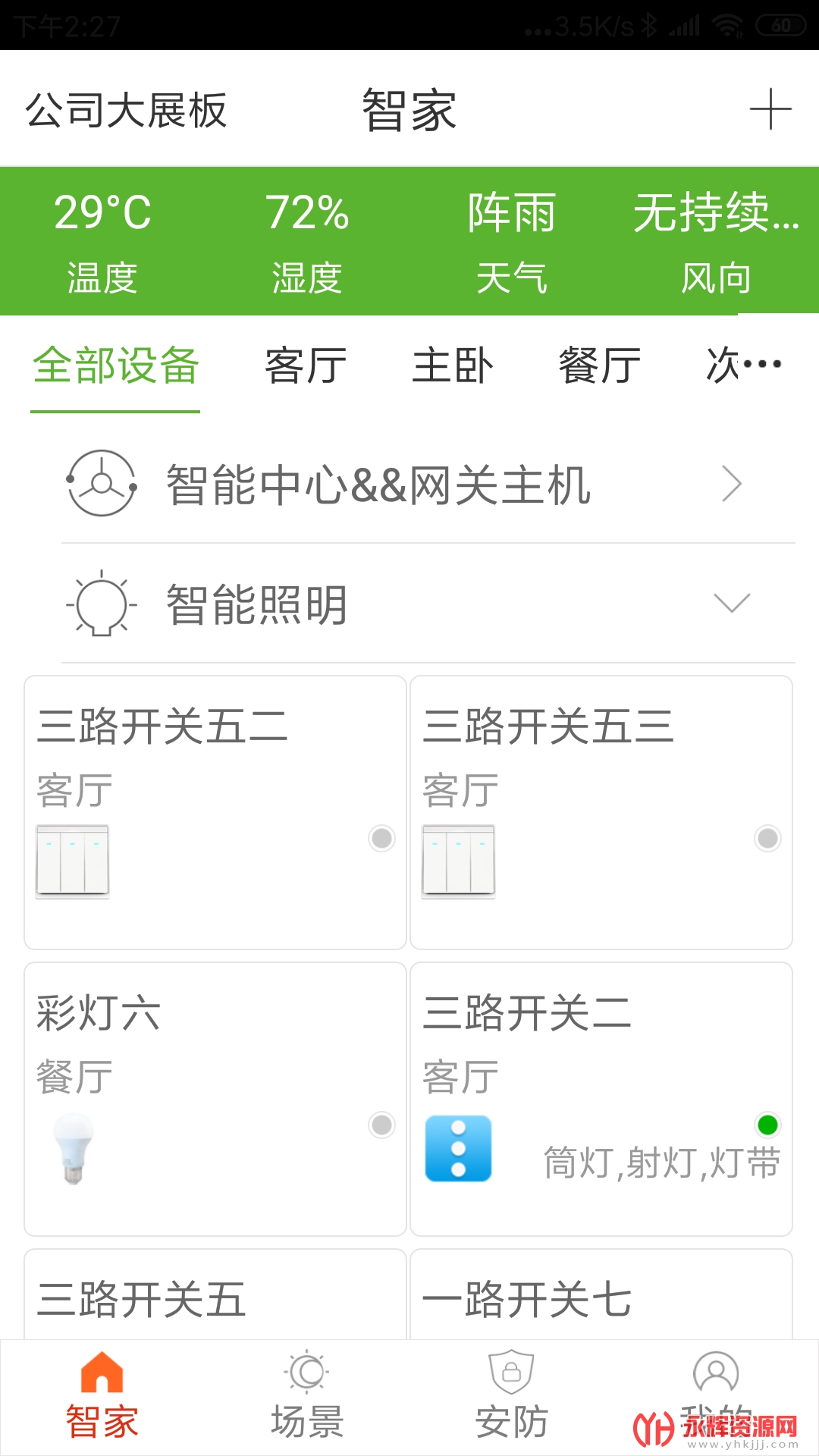Tap the plus icon to add a device

pyautogui.click(x=770, y=109)
